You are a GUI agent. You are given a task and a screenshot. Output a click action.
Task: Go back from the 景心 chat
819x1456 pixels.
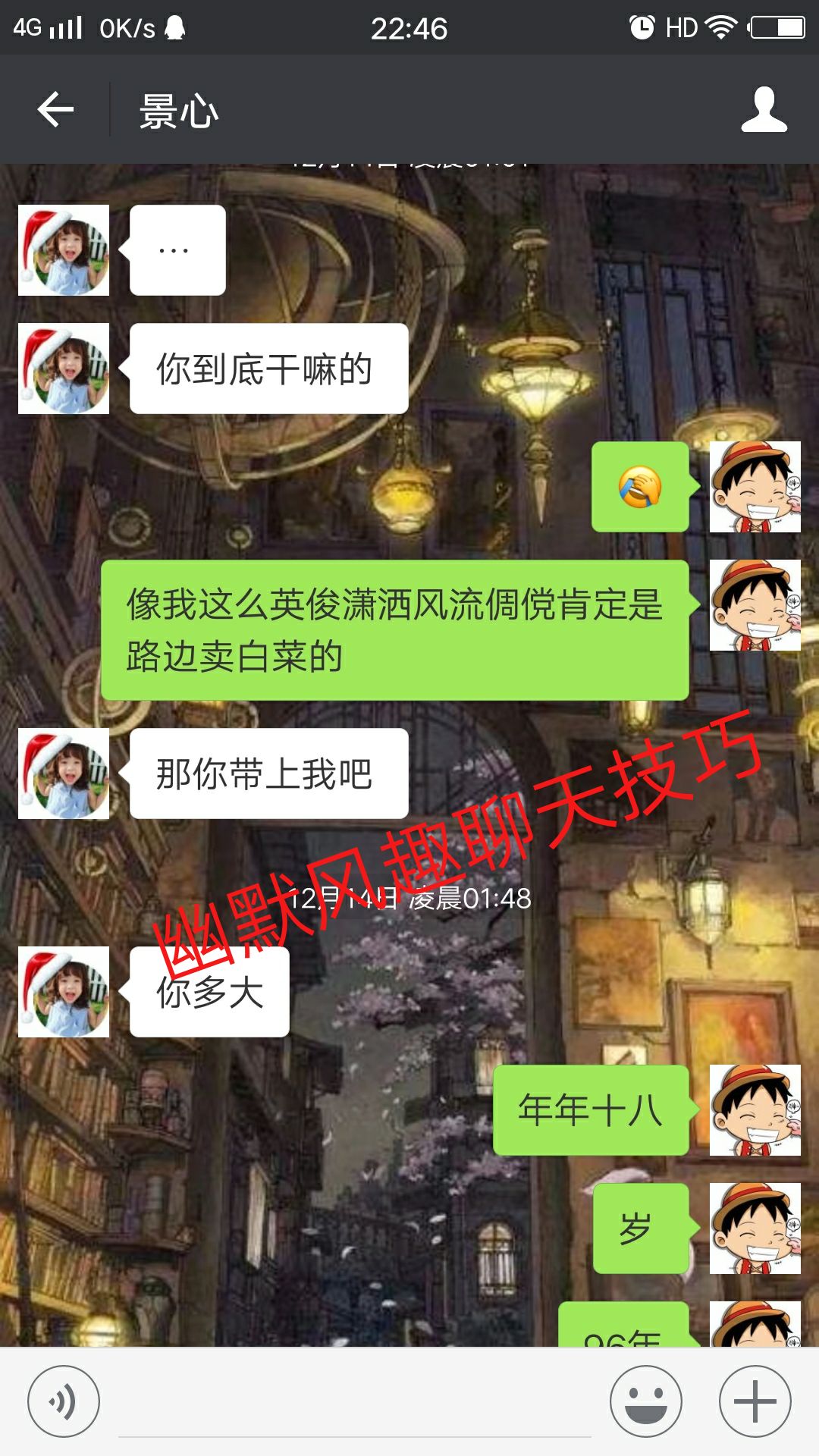(55, 110)
